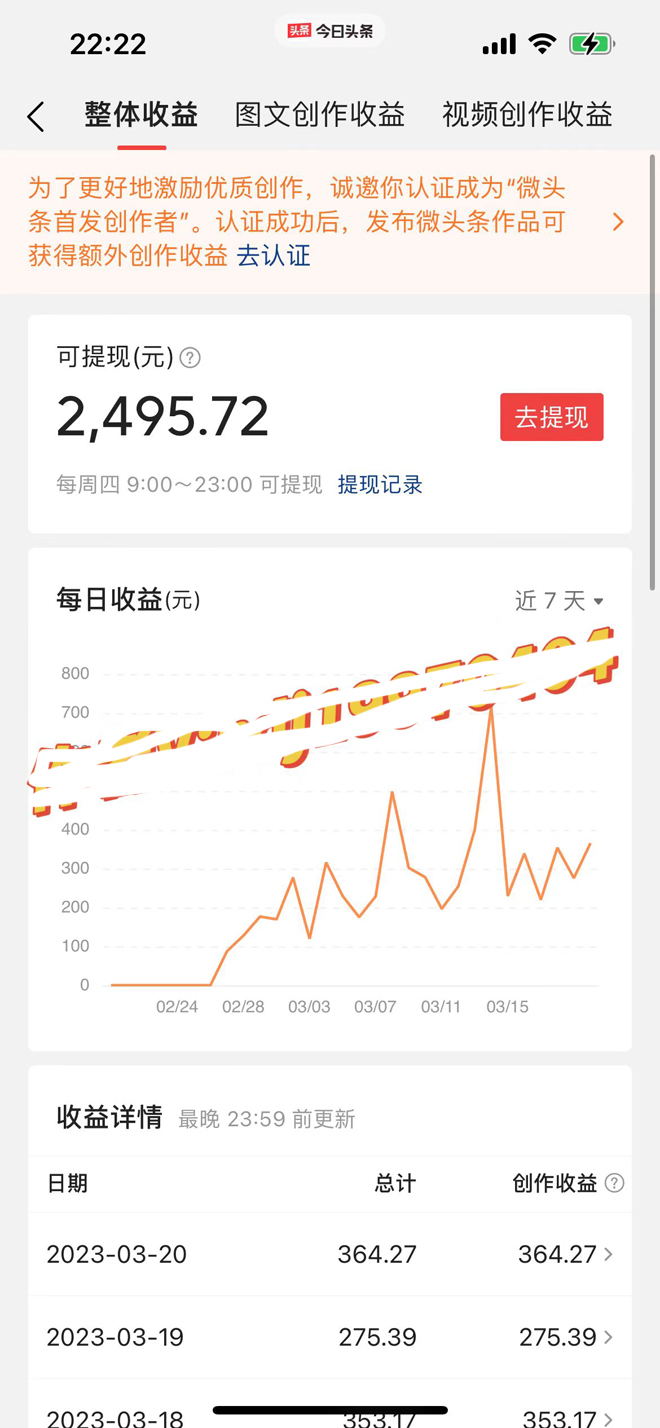Tap the help icon beside 可提现(元)
This screenshot has height=1428, width=660.
[190, 358]
